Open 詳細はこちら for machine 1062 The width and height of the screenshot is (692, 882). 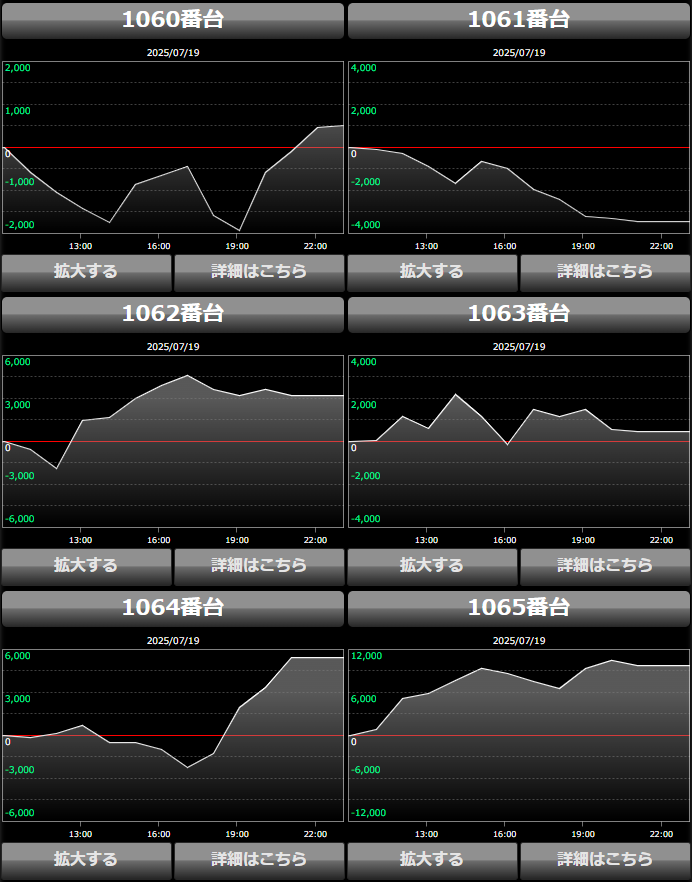click(x=259, y=566)
